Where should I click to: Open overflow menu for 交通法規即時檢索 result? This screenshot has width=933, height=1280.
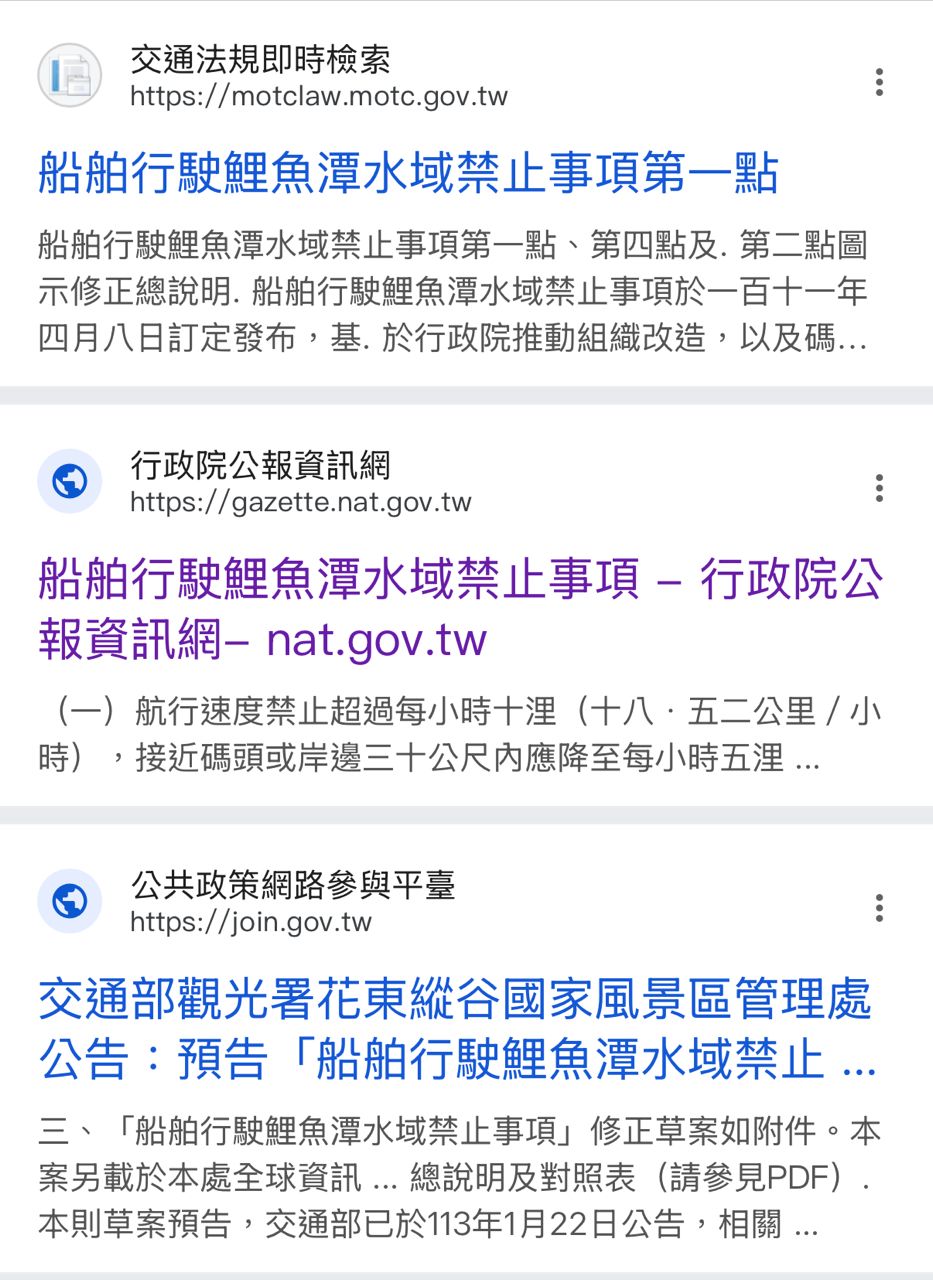[879, 82]
